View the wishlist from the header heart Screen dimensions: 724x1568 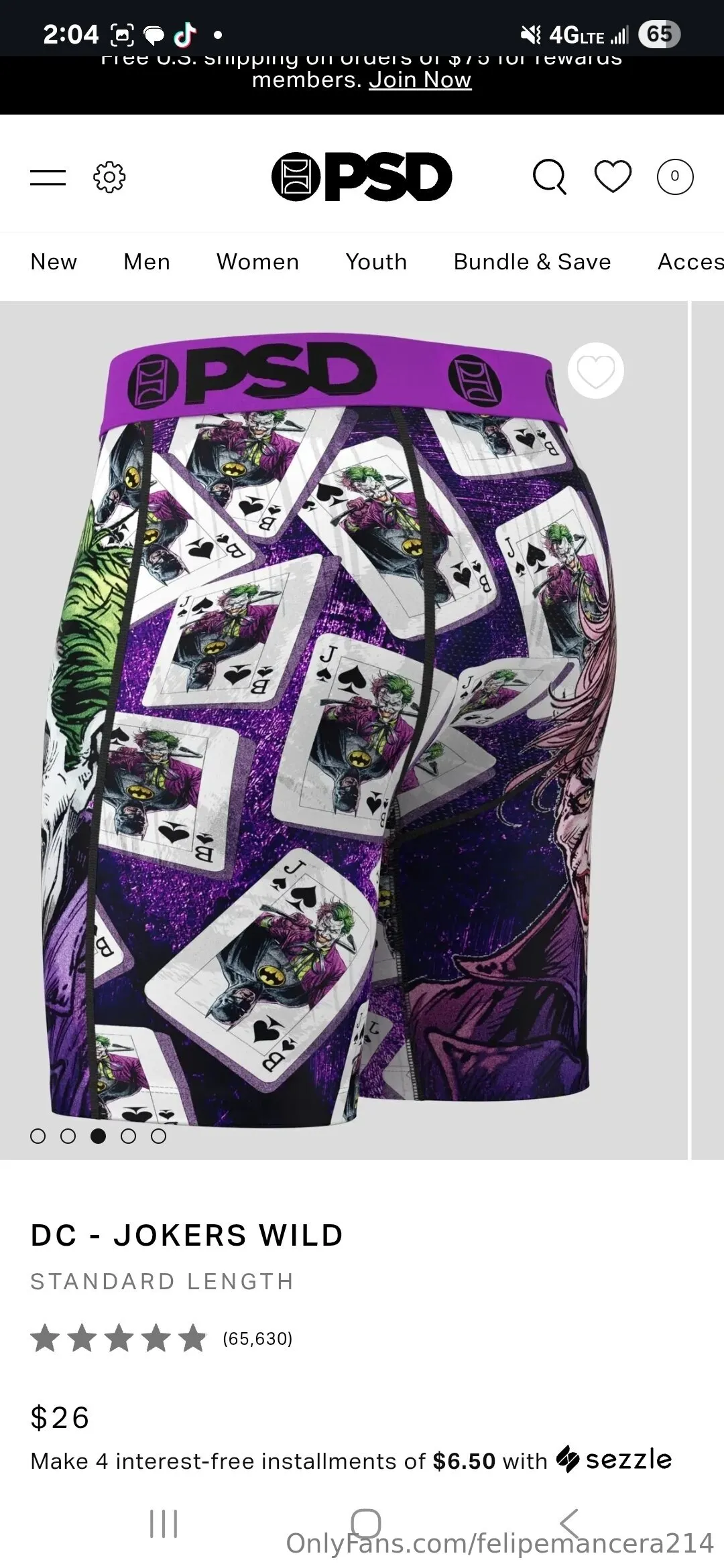click(x=613, y=177)
